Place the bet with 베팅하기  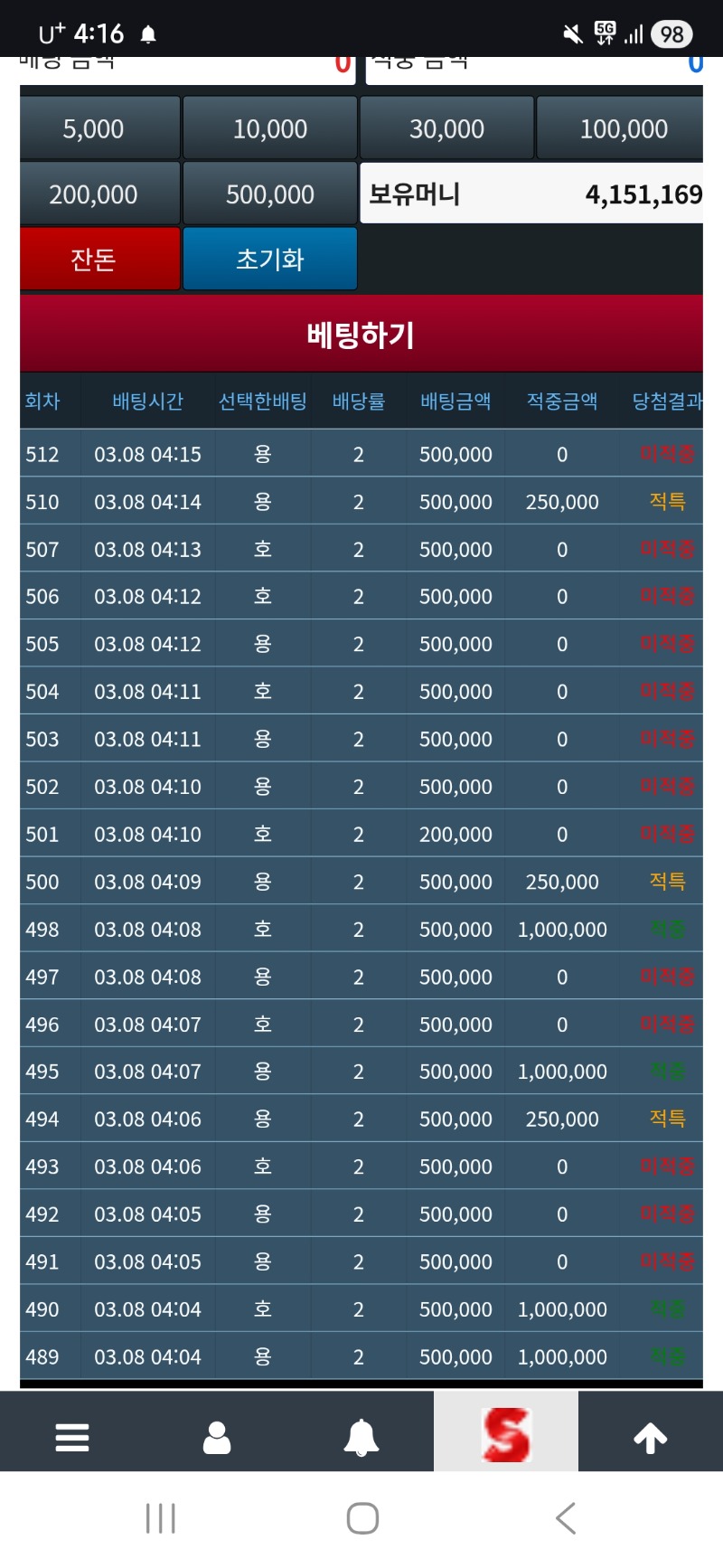coord(361,335)
